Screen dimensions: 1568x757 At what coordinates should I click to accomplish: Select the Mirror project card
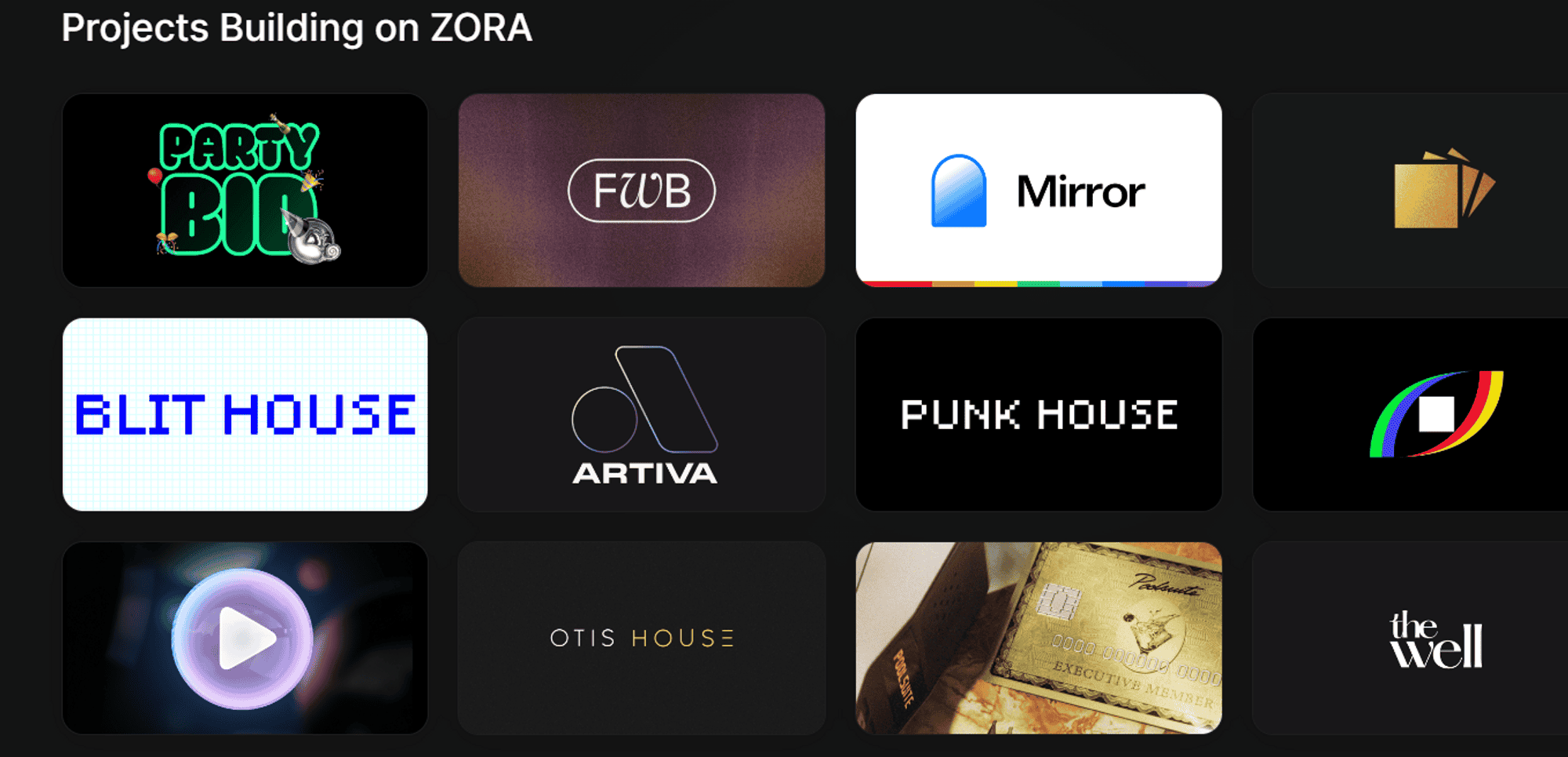[x=1038, y=191]
